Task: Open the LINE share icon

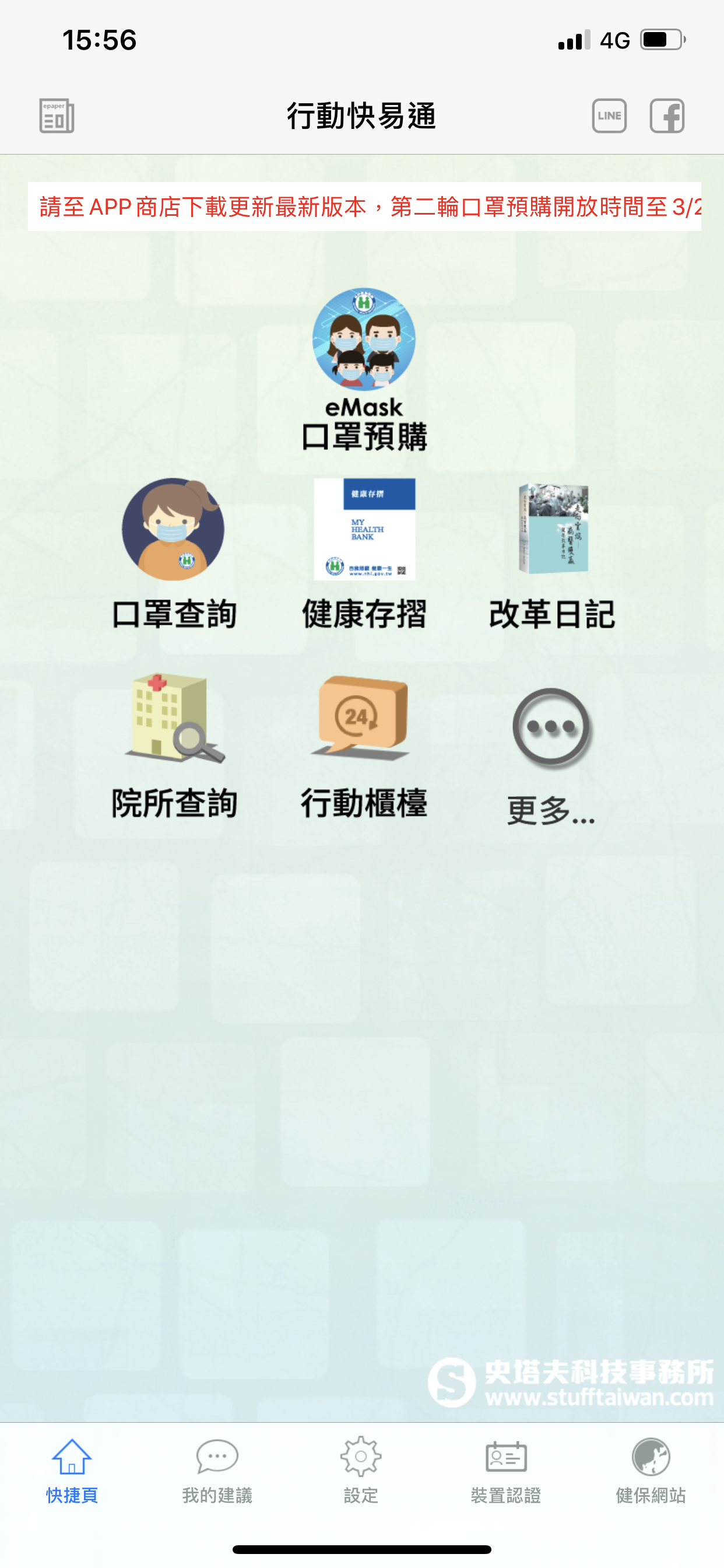Action: (609, 116)
